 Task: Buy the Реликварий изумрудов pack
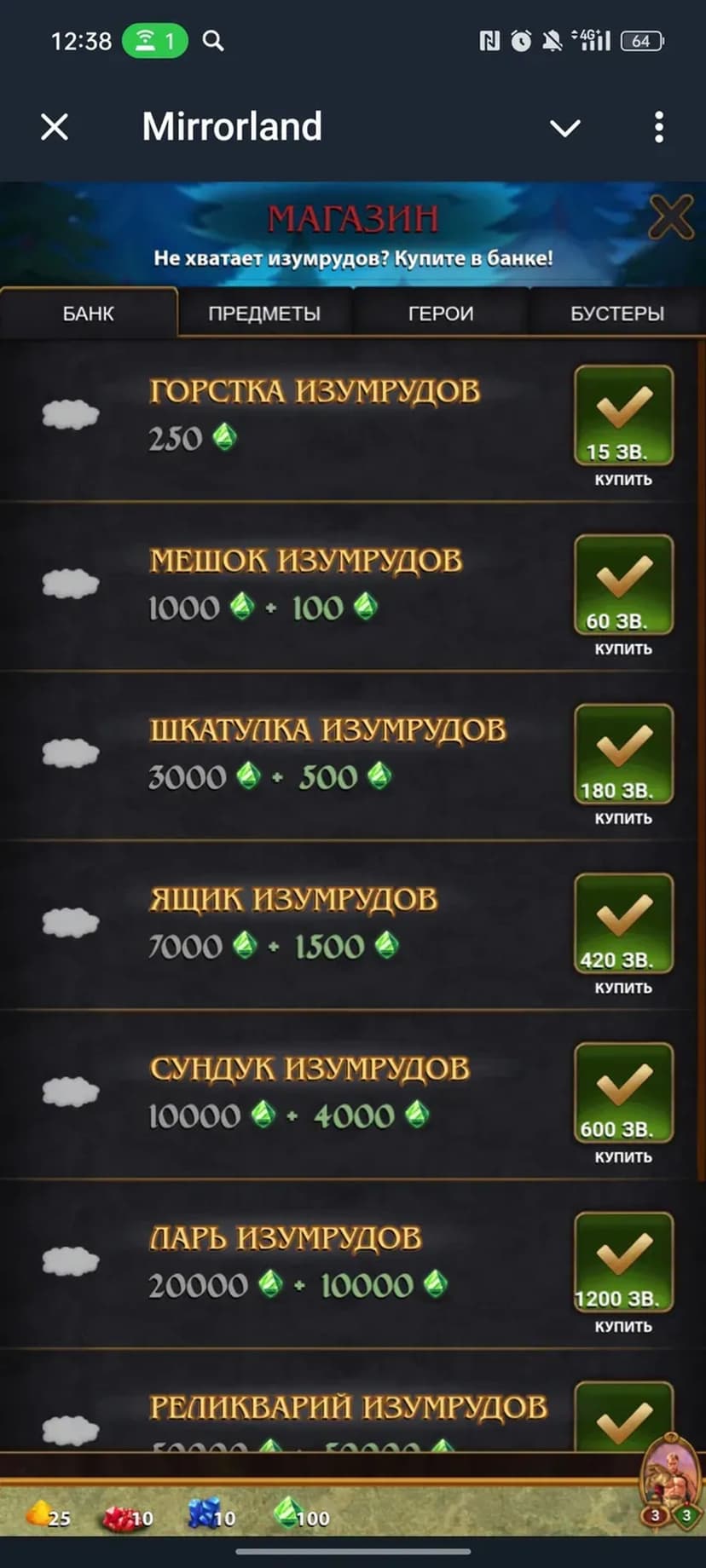(623, 1419)
